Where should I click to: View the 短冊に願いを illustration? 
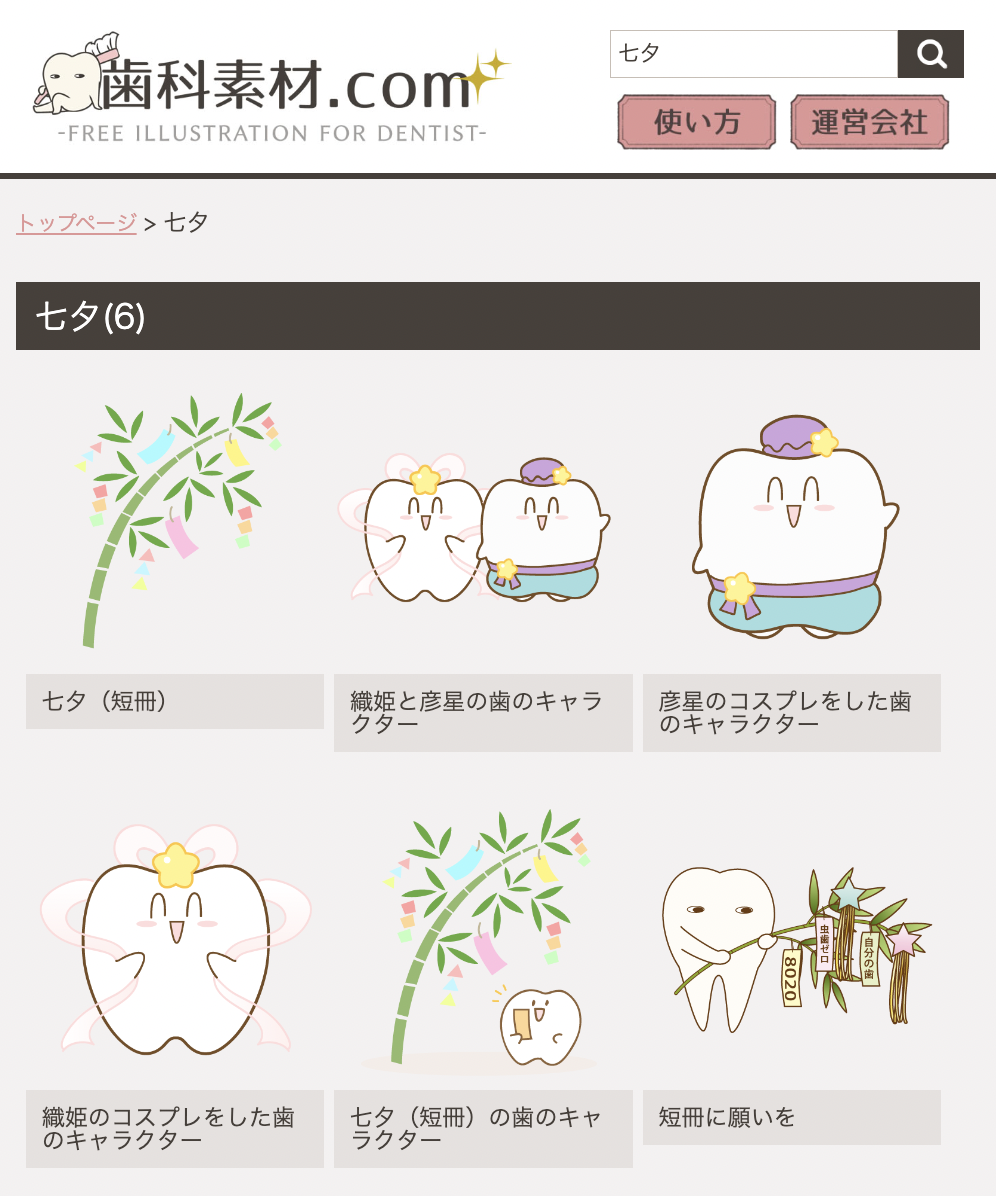(x=791, y=940)
